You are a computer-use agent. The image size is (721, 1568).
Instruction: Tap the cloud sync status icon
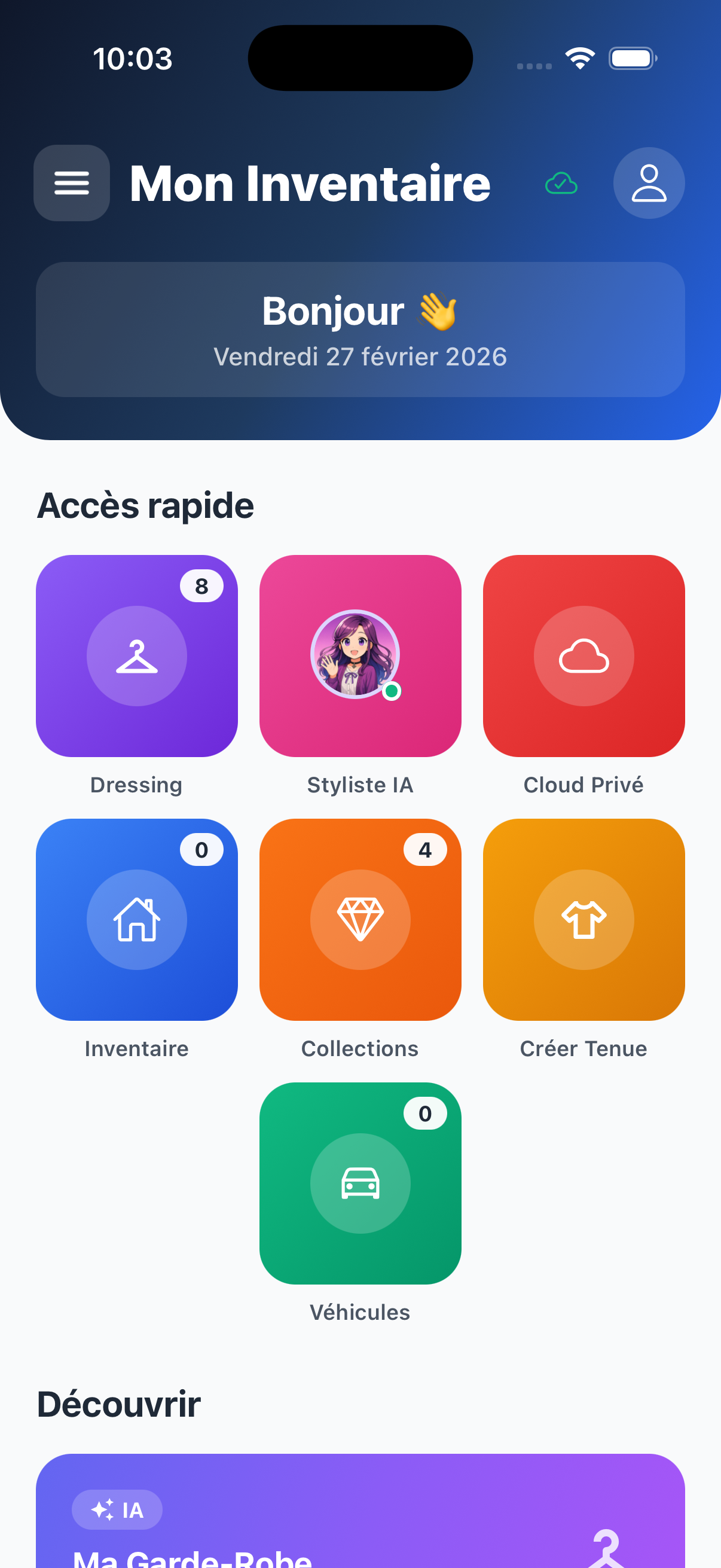tap(561, 183)
